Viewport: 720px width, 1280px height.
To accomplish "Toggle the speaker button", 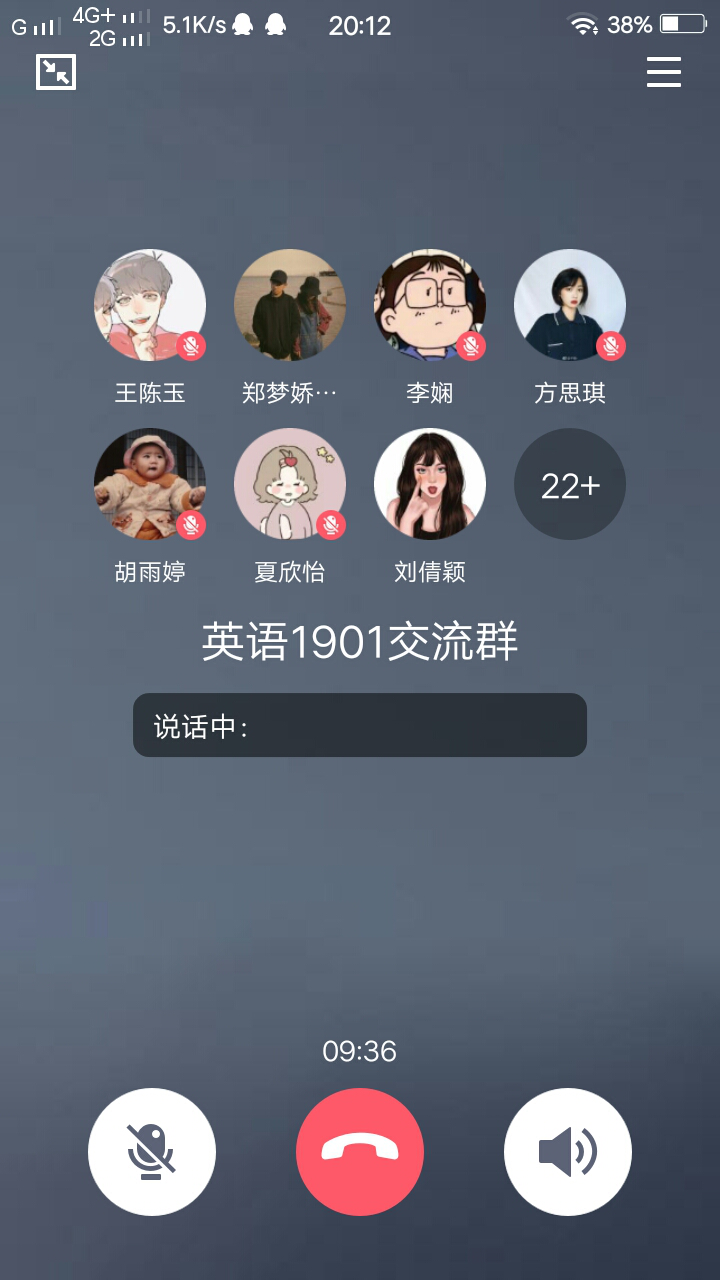I will 568,1152.
